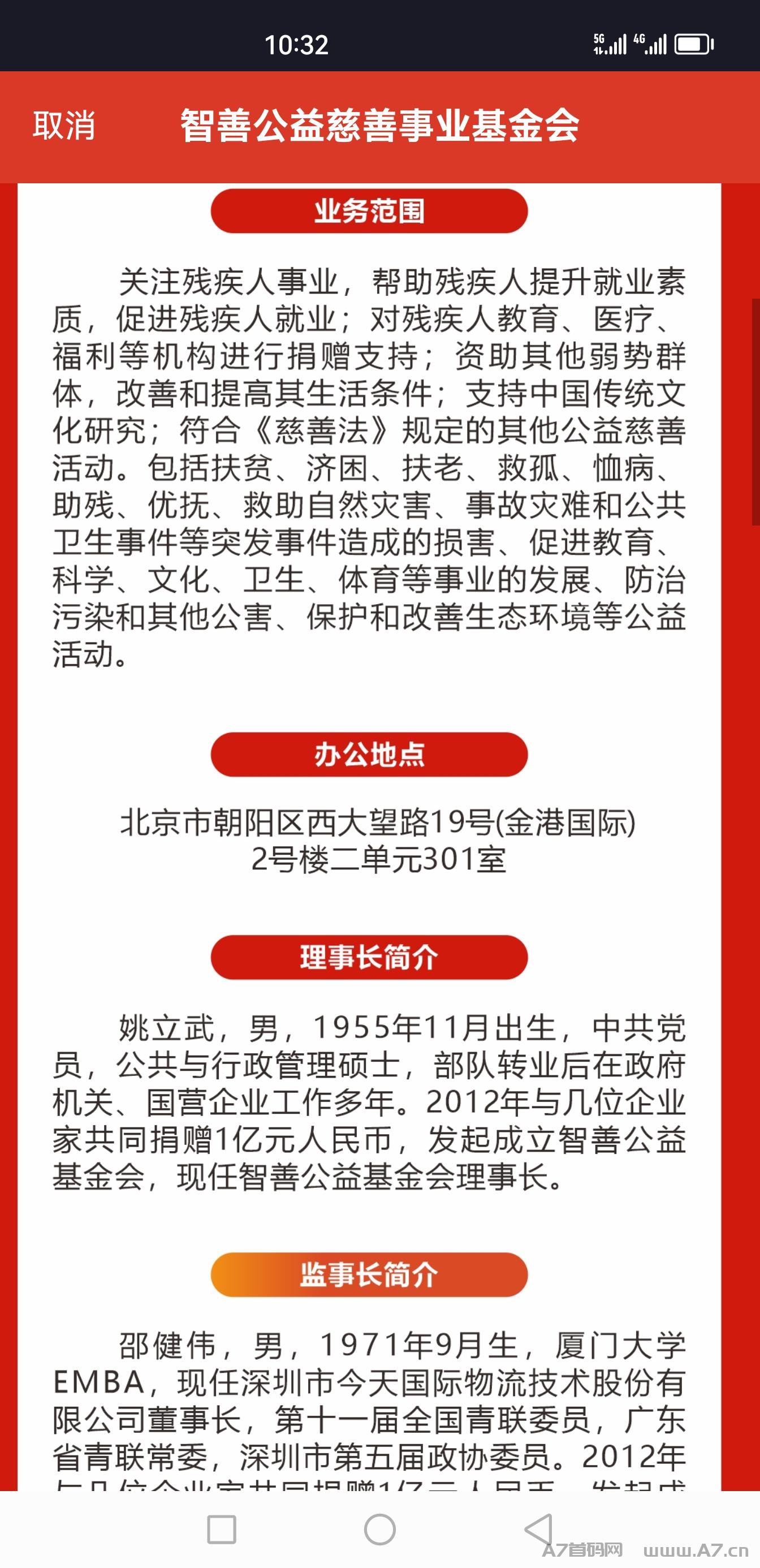Return to the home screen
760x1568 pixels.
click(x=379, y=1529)
